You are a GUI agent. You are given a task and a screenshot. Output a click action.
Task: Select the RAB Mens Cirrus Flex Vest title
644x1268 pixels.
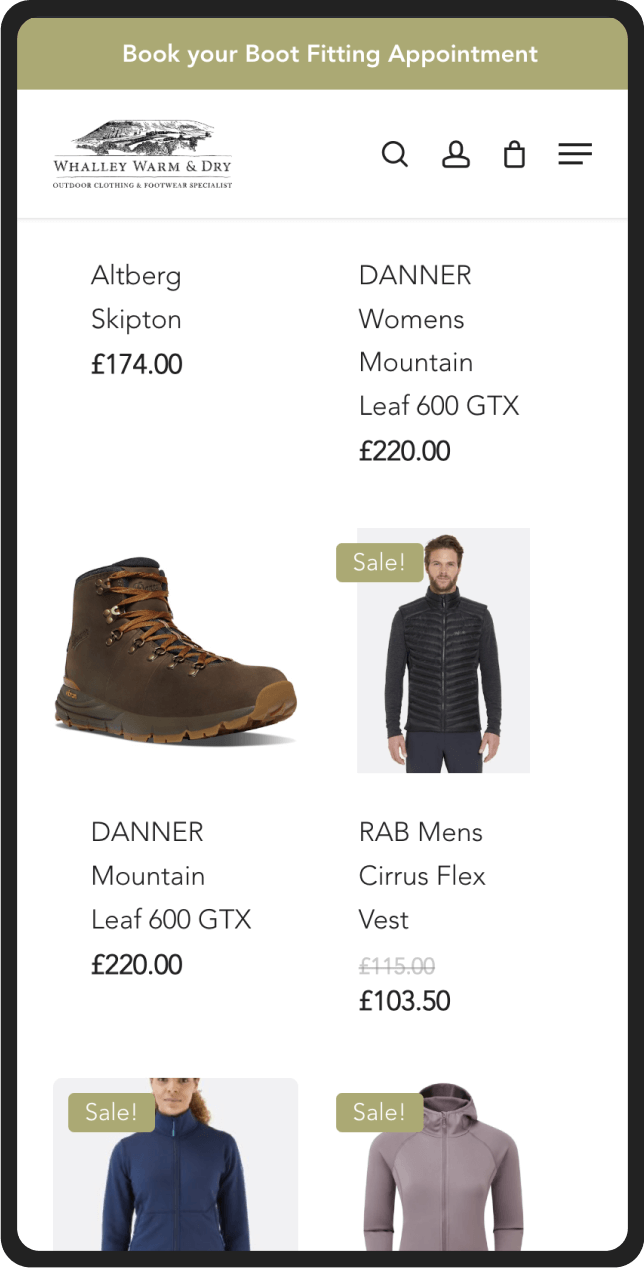coord(422,875)
